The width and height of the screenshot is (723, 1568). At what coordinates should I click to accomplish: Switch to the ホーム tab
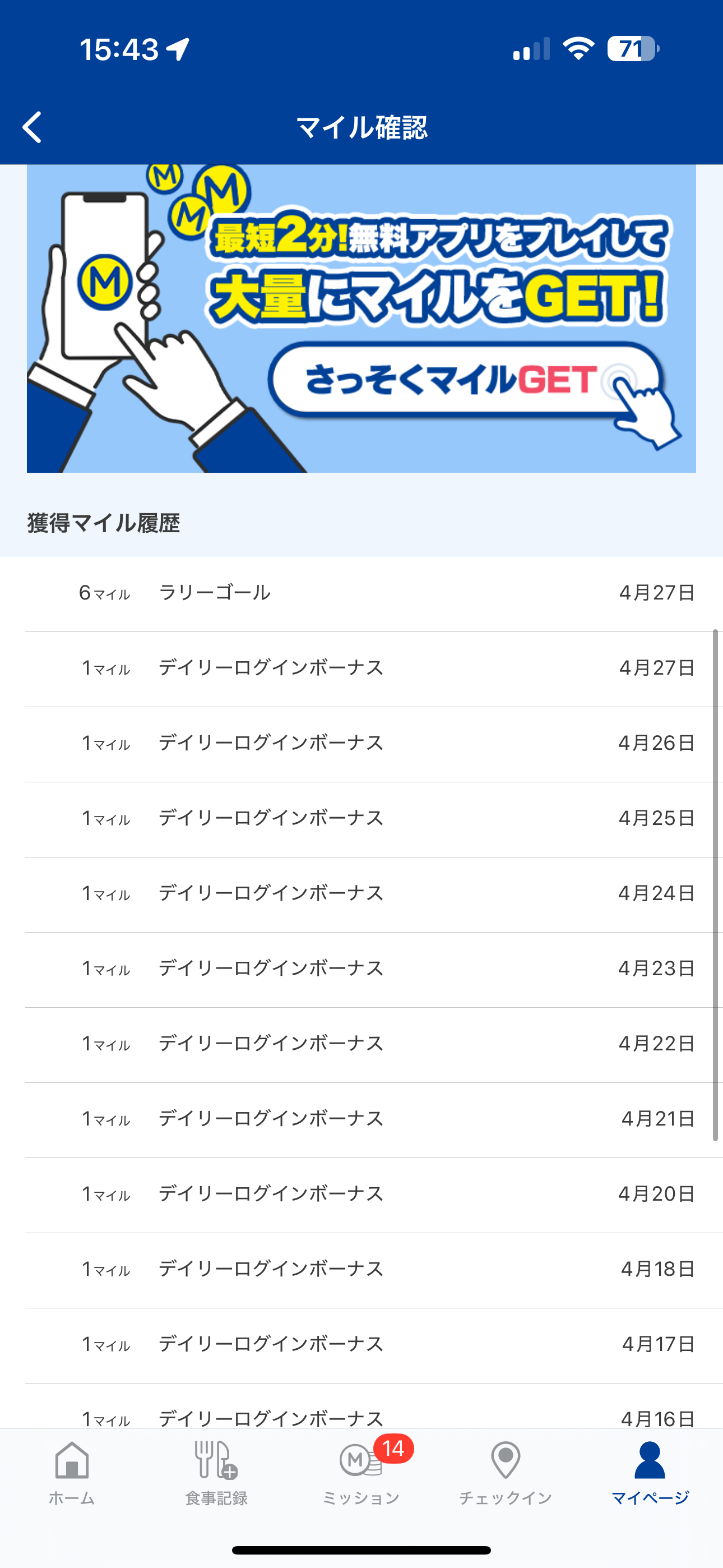(72, 1473)
